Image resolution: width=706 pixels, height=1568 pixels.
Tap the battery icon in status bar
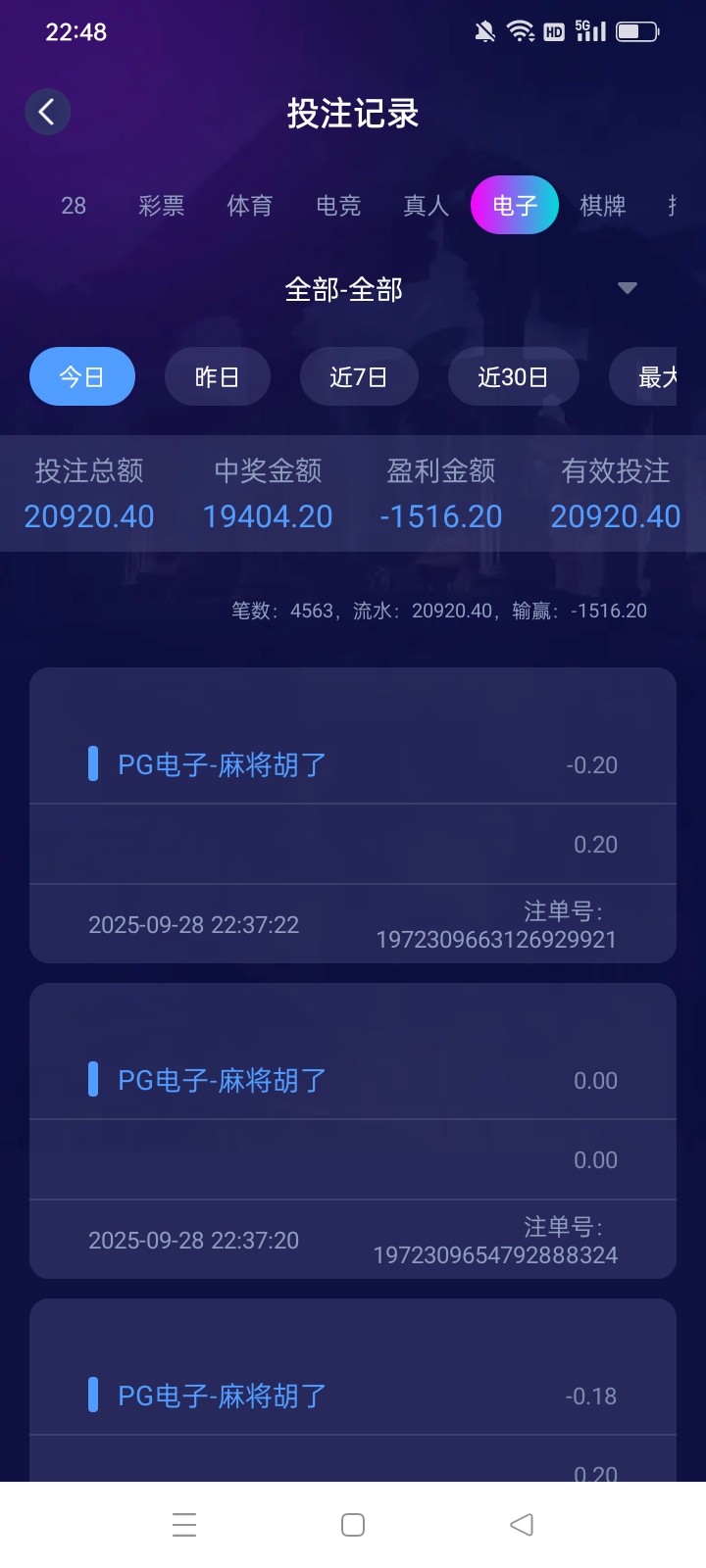(x=637, y=31)
